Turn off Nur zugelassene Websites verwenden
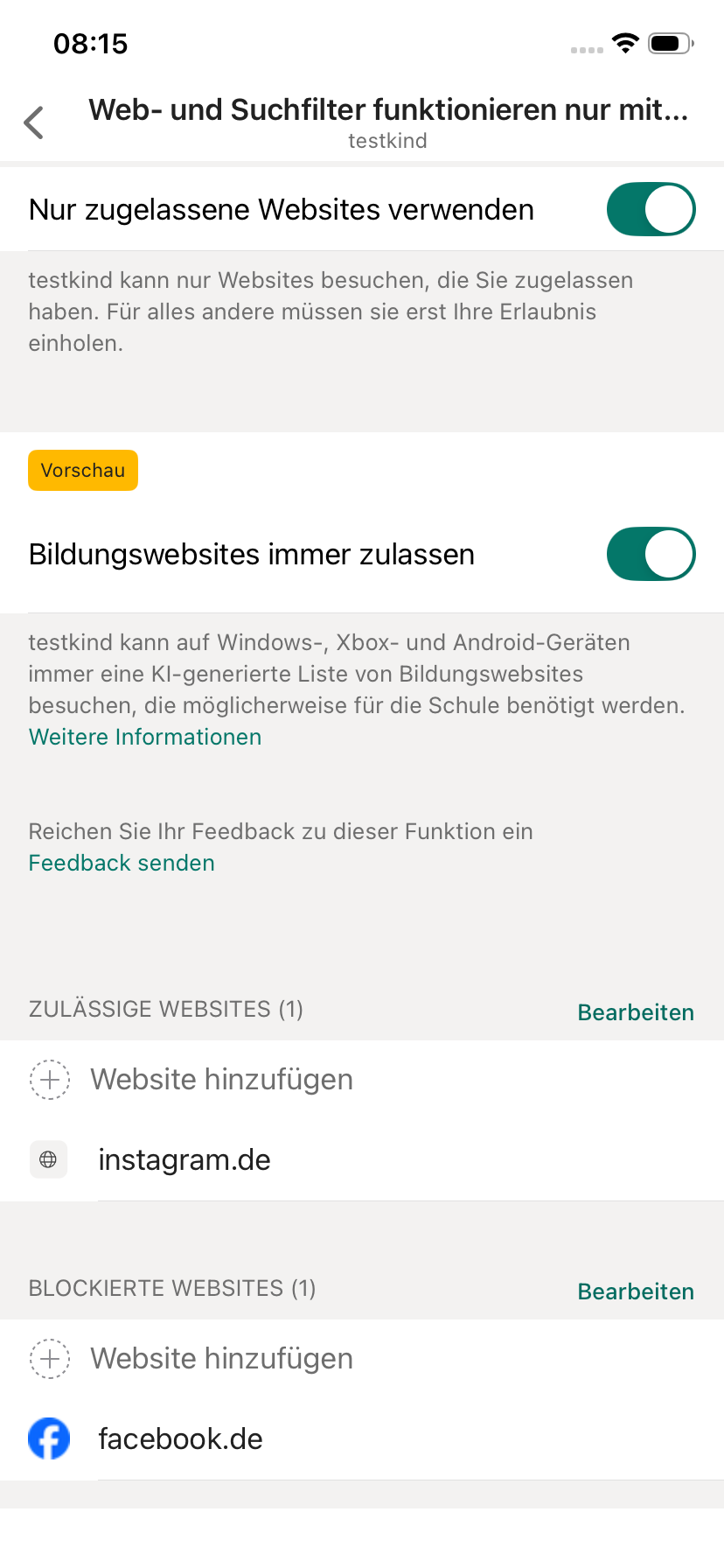The width and height of the screenshot is (724, 1568). pyautogui.click(x=651, y=209)
